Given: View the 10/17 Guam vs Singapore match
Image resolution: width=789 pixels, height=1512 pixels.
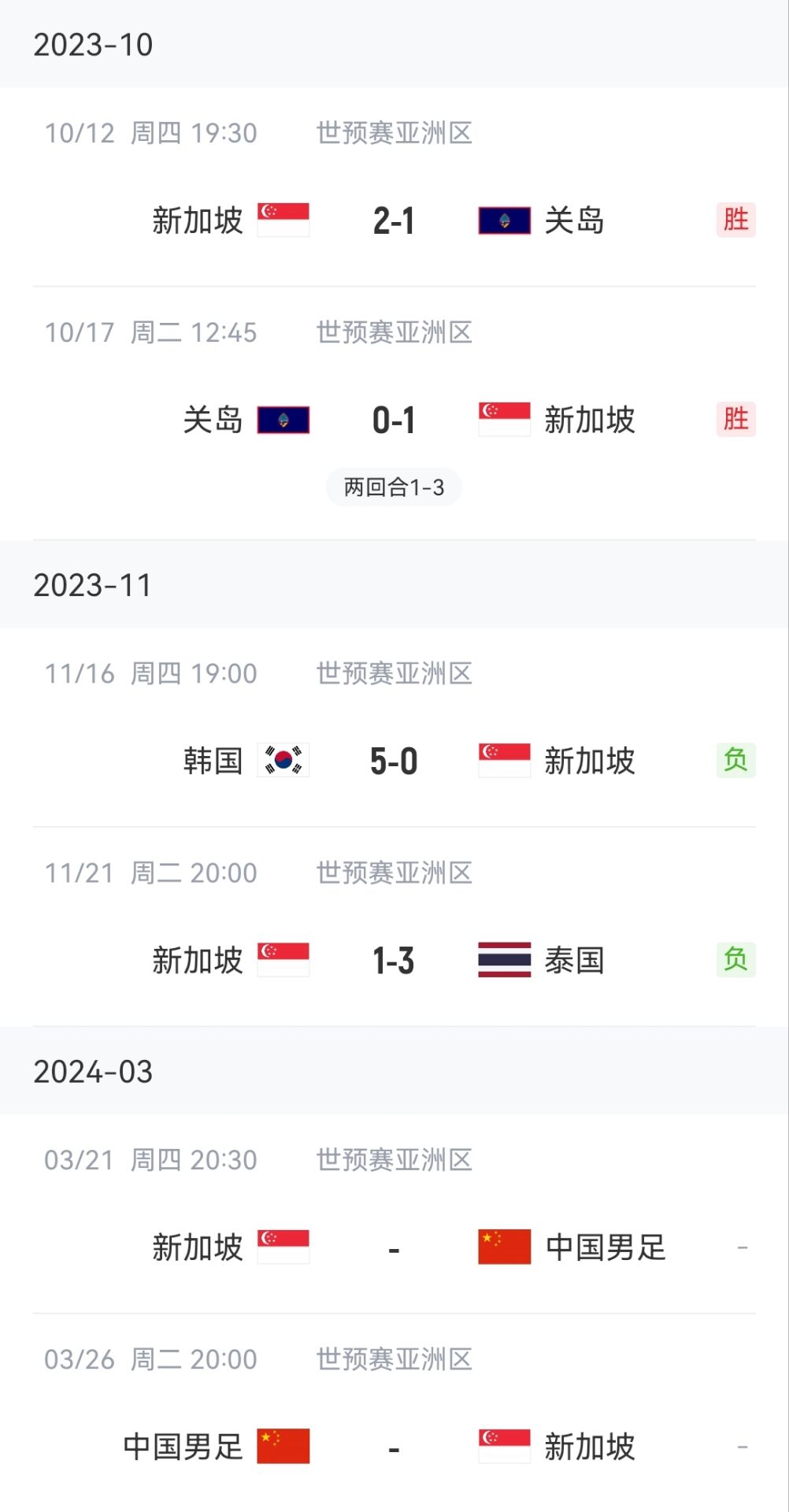Looking at the screenshot, I should pos(394,420).
